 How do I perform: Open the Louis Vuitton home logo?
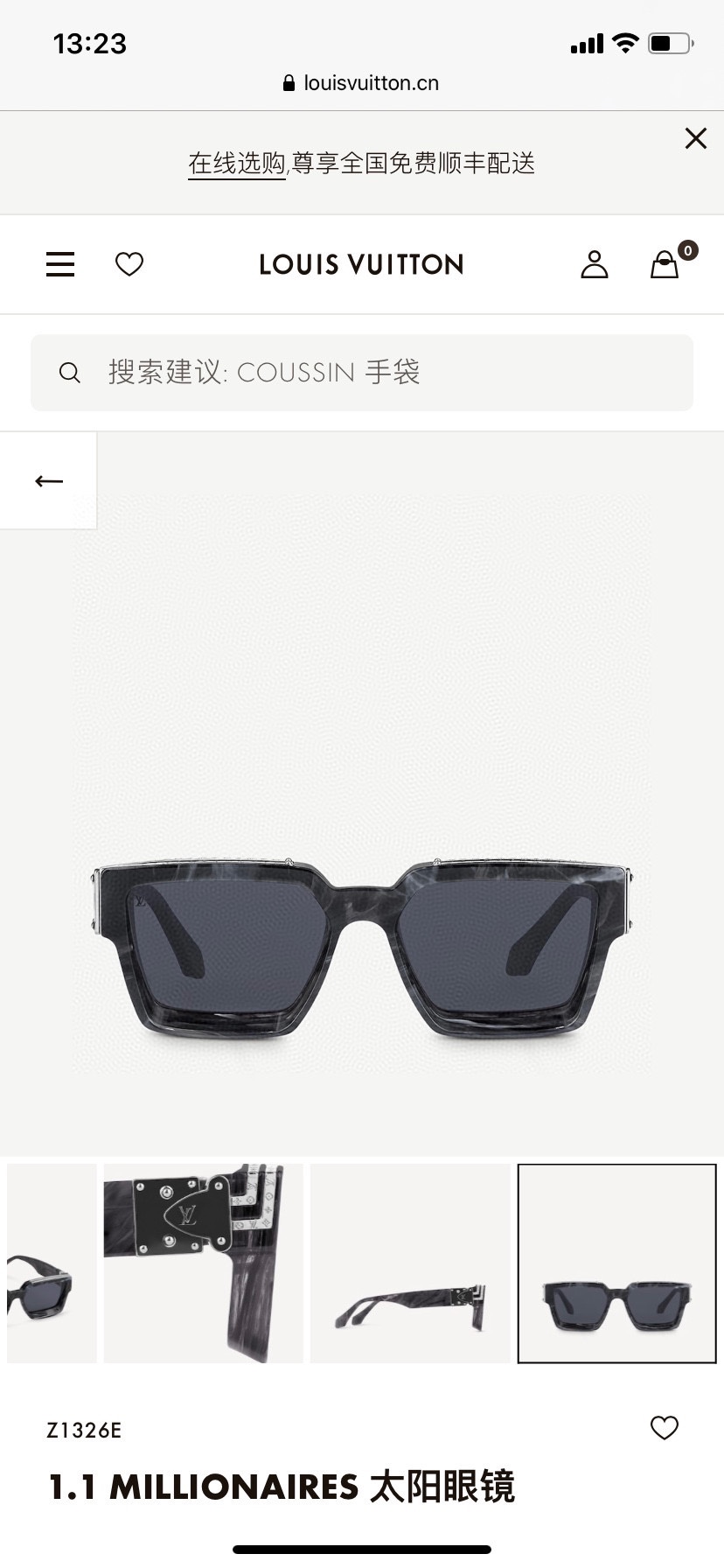[x=361, y=264]
